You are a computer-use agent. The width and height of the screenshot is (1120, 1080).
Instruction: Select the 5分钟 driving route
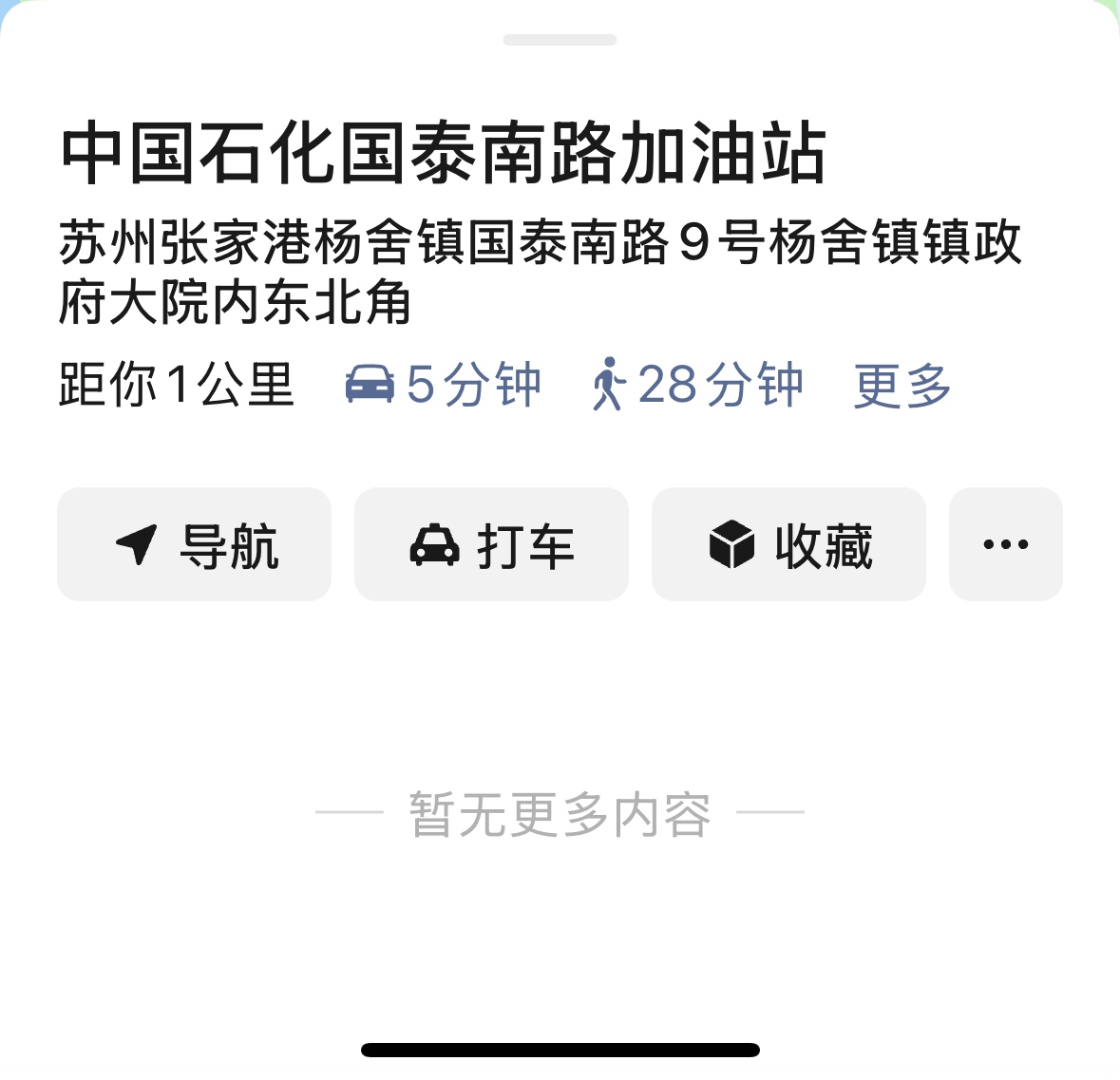[x=444, y=385]
